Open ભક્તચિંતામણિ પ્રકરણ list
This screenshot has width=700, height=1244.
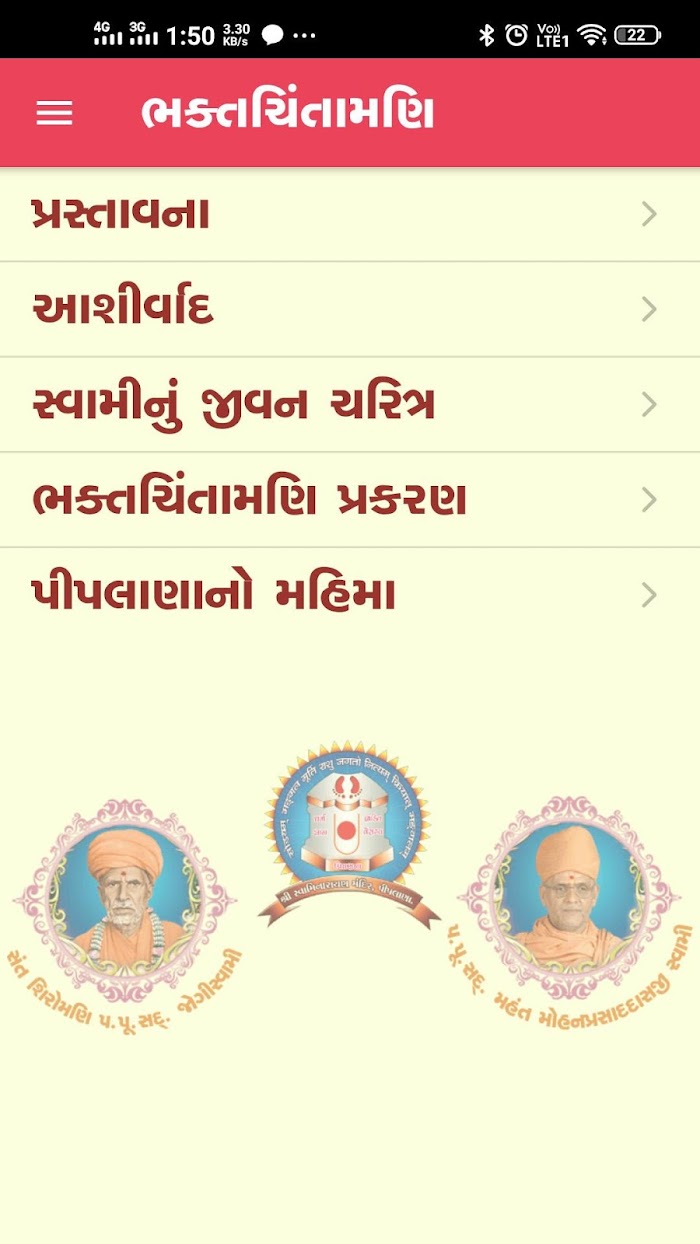(x=350, y=499)
